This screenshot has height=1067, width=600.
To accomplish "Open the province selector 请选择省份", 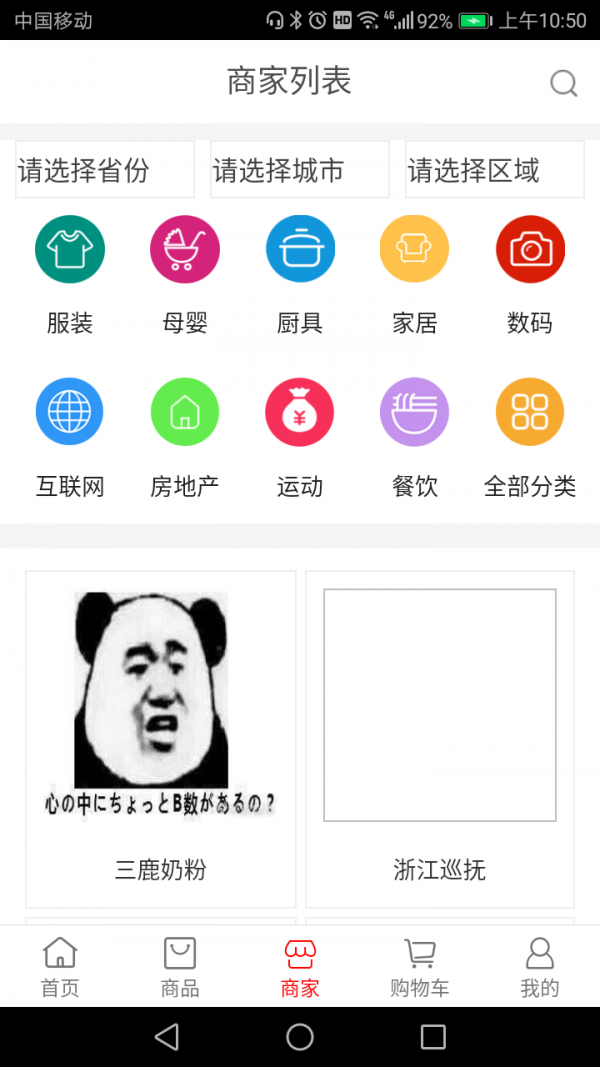I will tap(105, 170).
